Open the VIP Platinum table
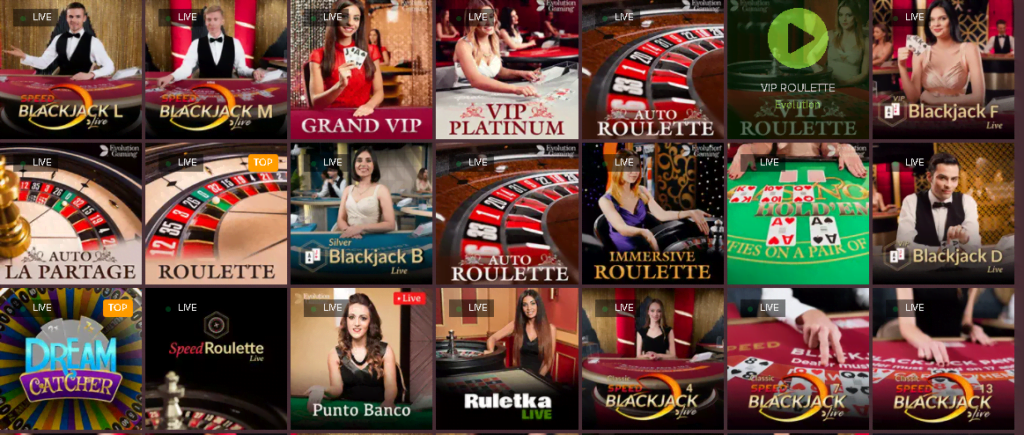 (x=506, y=69)
